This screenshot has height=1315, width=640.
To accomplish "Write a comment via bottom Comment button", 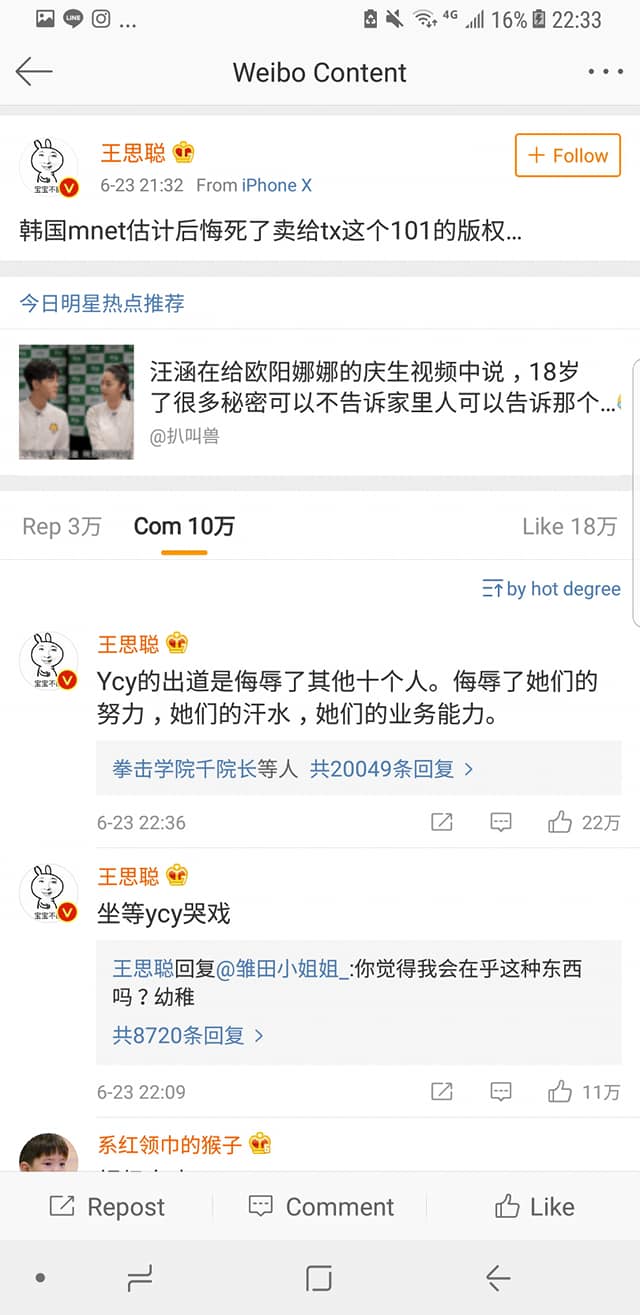I will (x=320, y=1207).
